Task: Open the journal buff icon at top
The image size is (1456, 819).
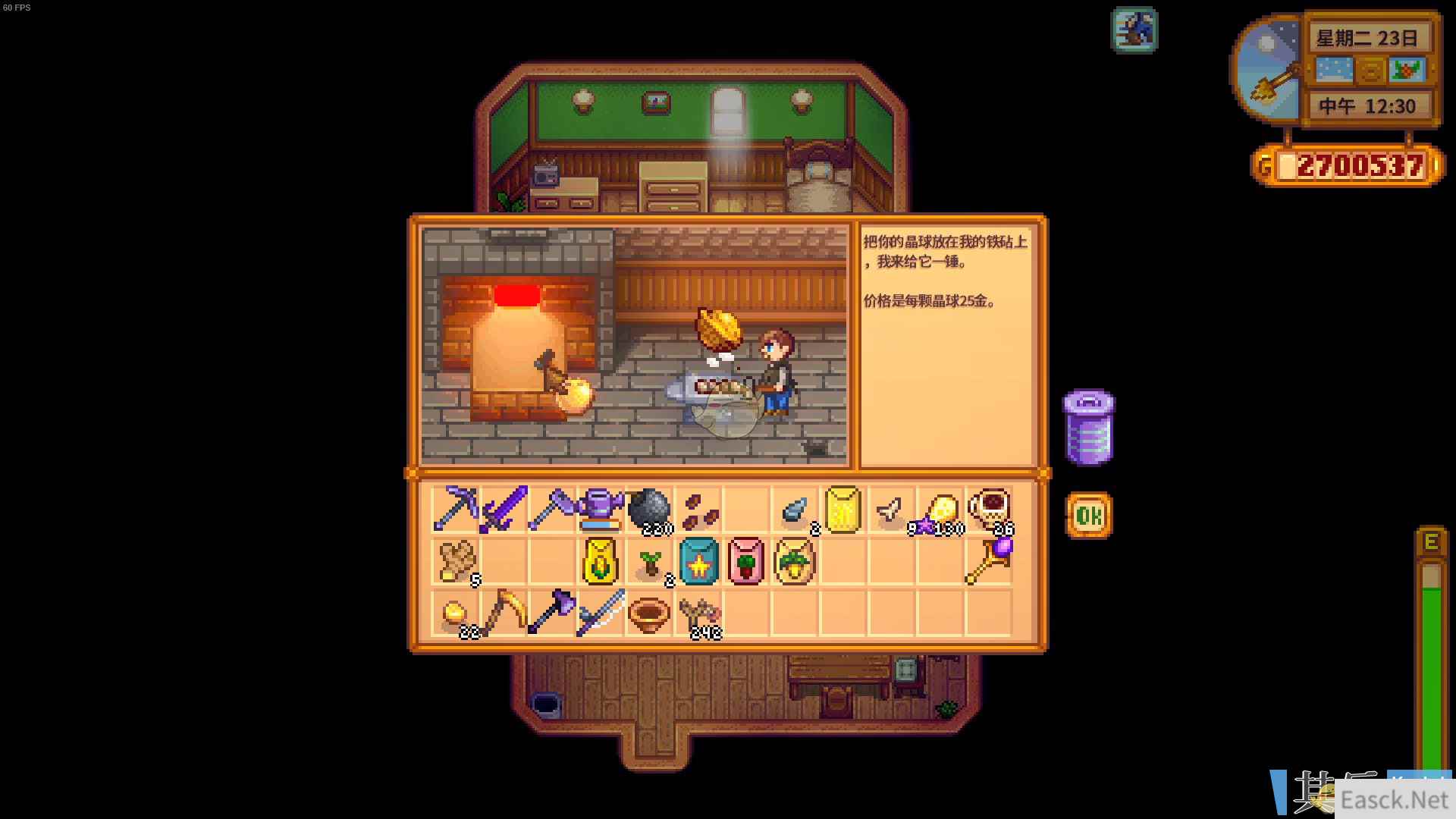Action: (x=1134, y=30)
